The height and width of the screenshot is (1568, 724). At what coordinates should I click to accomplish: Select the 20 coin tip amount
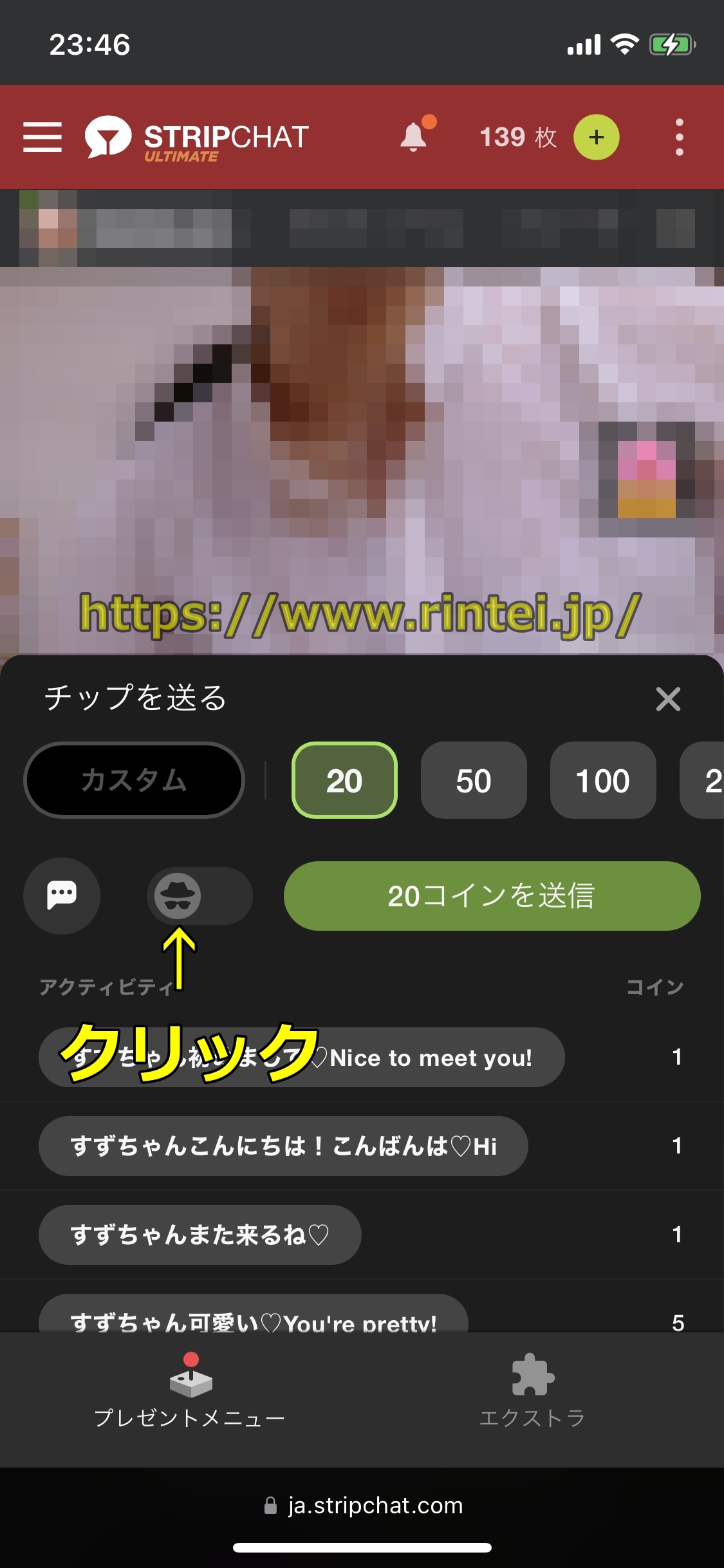344,780
